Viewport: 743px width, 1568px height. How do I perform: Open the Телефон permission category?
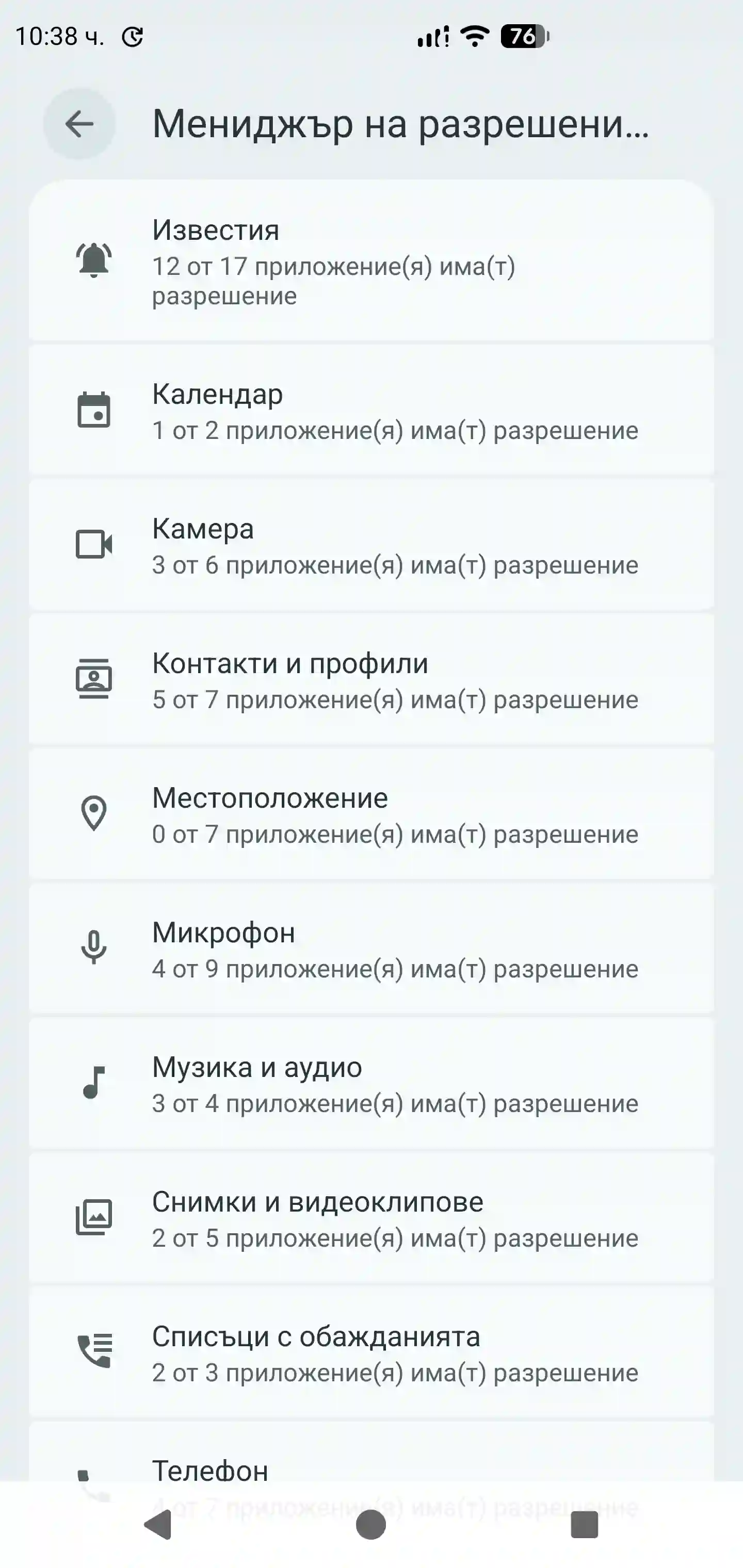[x=372, y=1473]
